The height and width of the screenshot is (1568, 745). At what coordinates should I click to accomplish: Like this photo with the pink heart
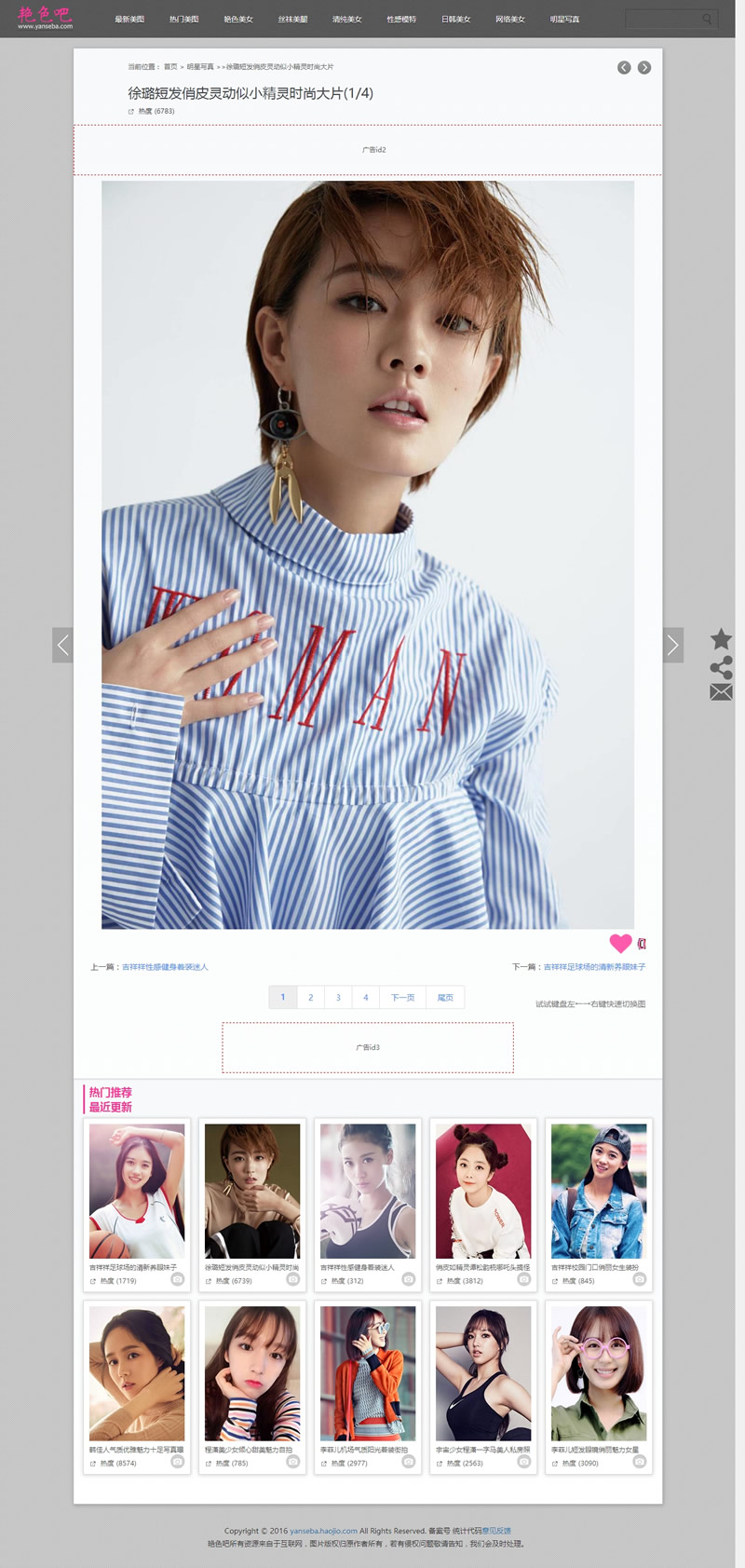pyautogui.click(x=620, y=943)
